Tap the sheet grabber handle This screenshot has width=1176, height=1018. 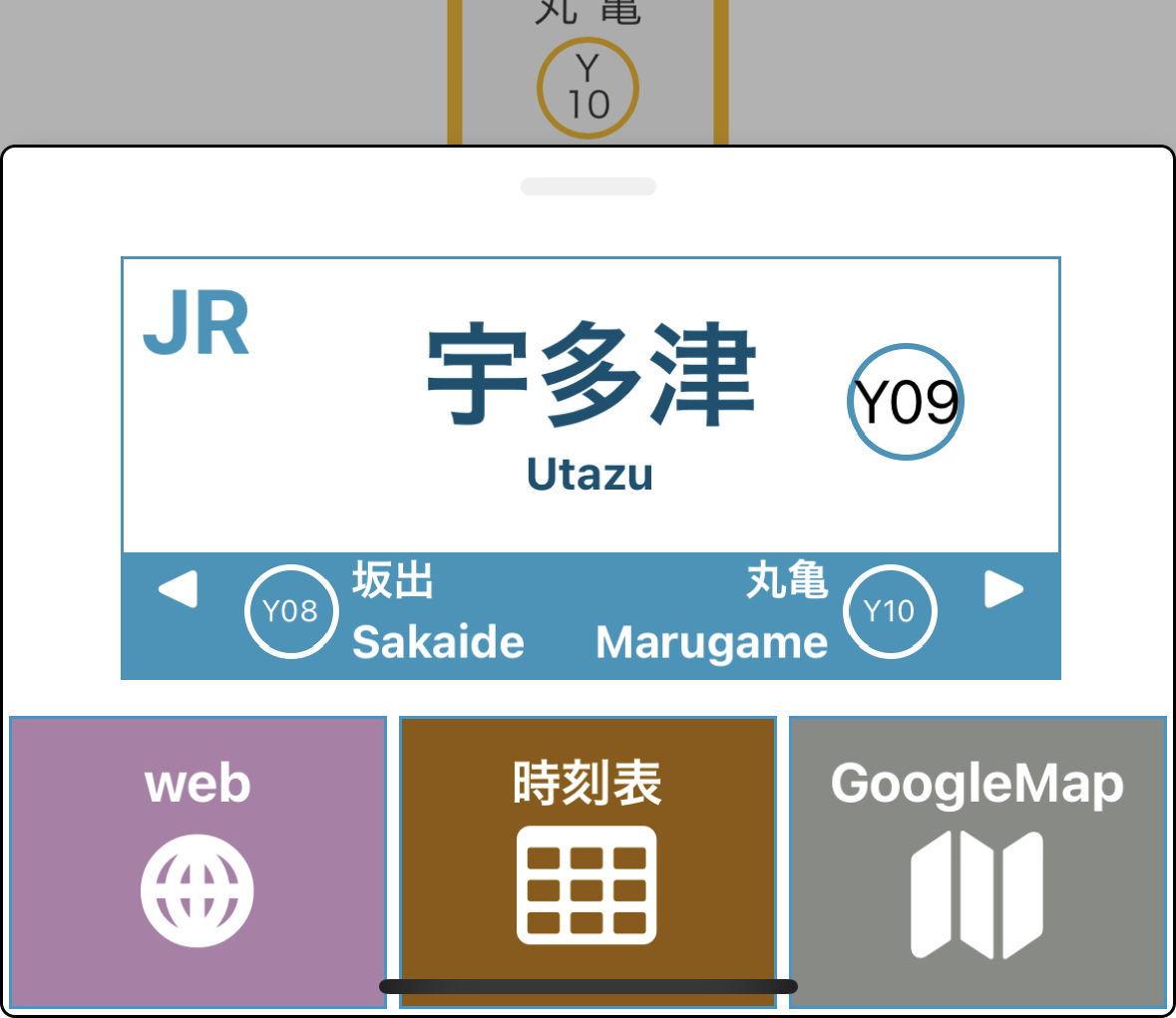(588, 186)
